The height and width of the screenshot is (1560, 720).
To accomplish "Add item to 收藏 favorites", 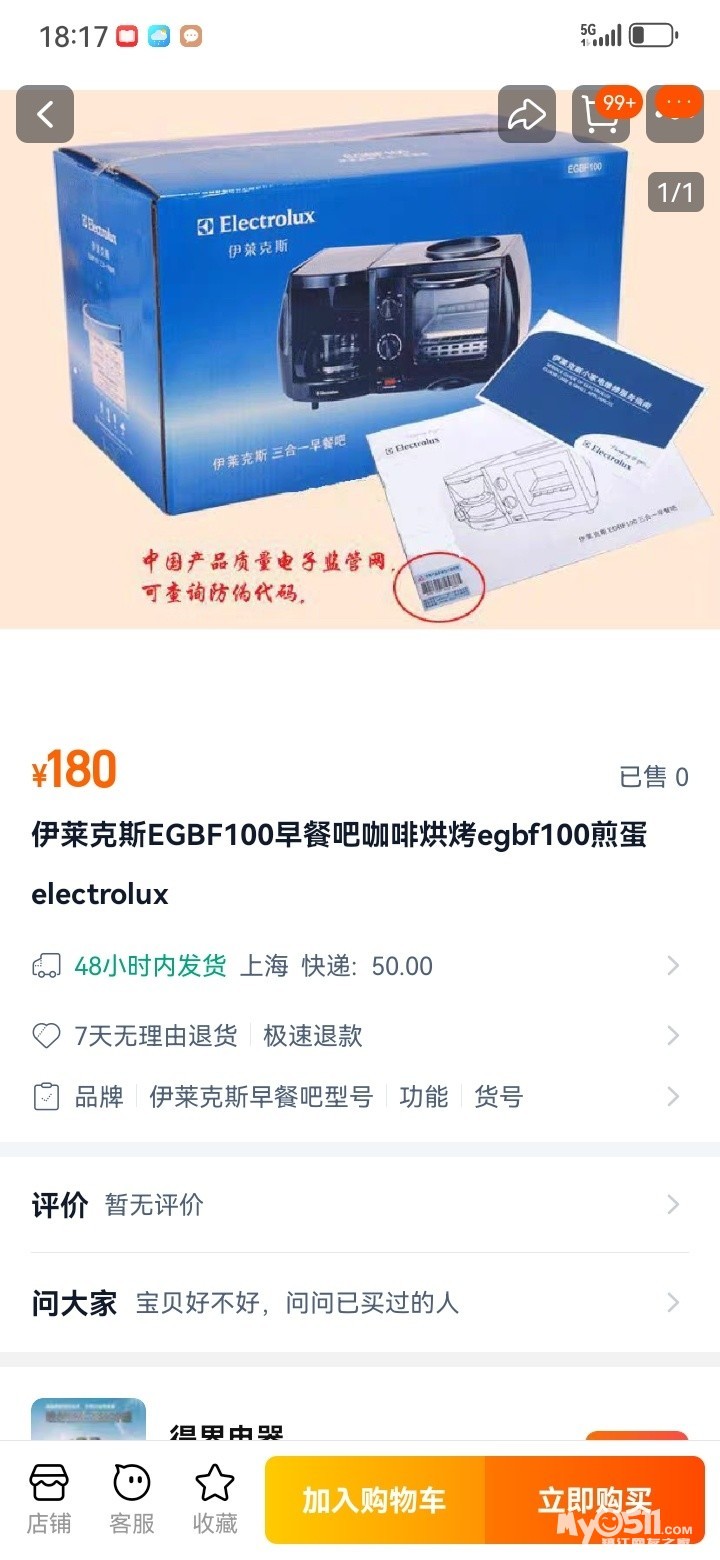I will pos(215,1498).
